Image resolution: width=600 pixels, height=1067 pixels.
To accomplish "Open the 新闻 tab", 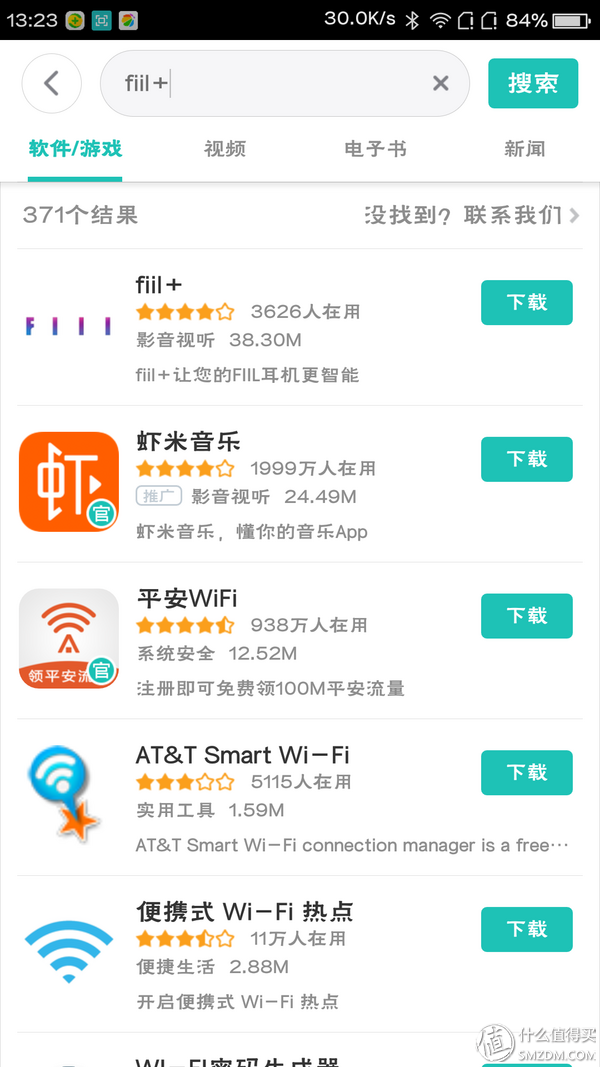I will 524,149.
